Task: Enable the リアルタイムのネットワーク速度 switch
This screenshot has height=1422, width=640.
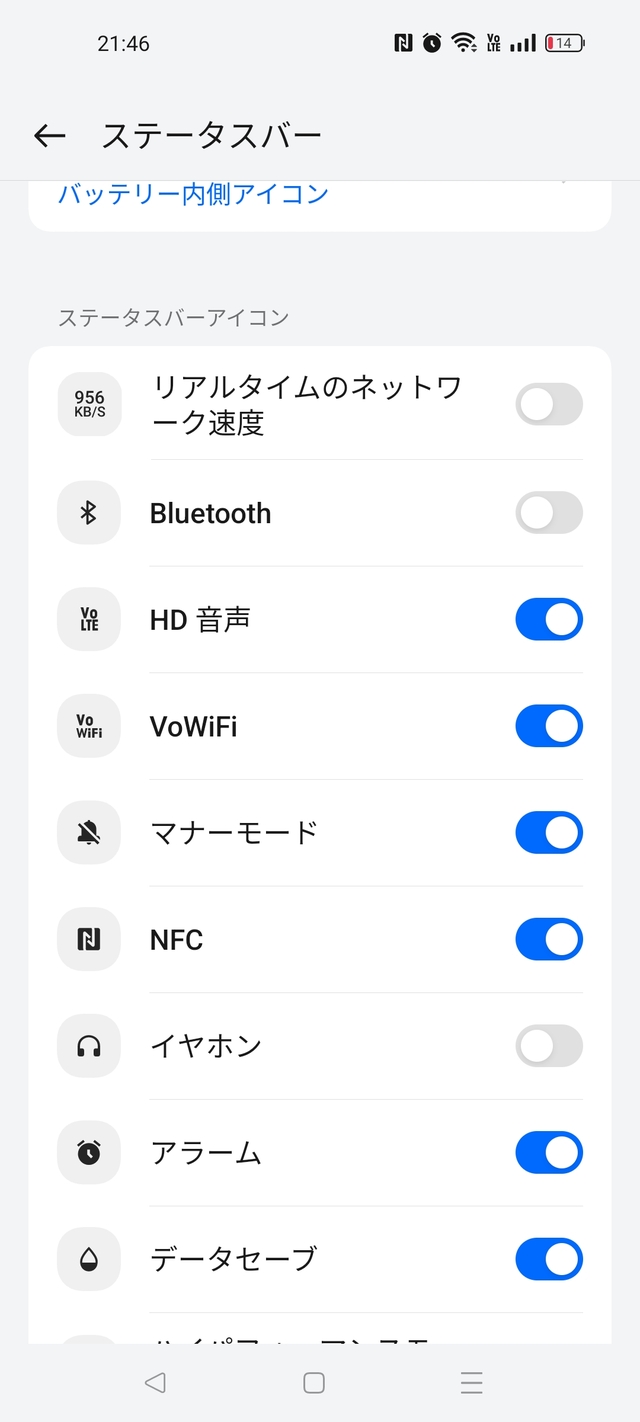Action: click(548, 404)
